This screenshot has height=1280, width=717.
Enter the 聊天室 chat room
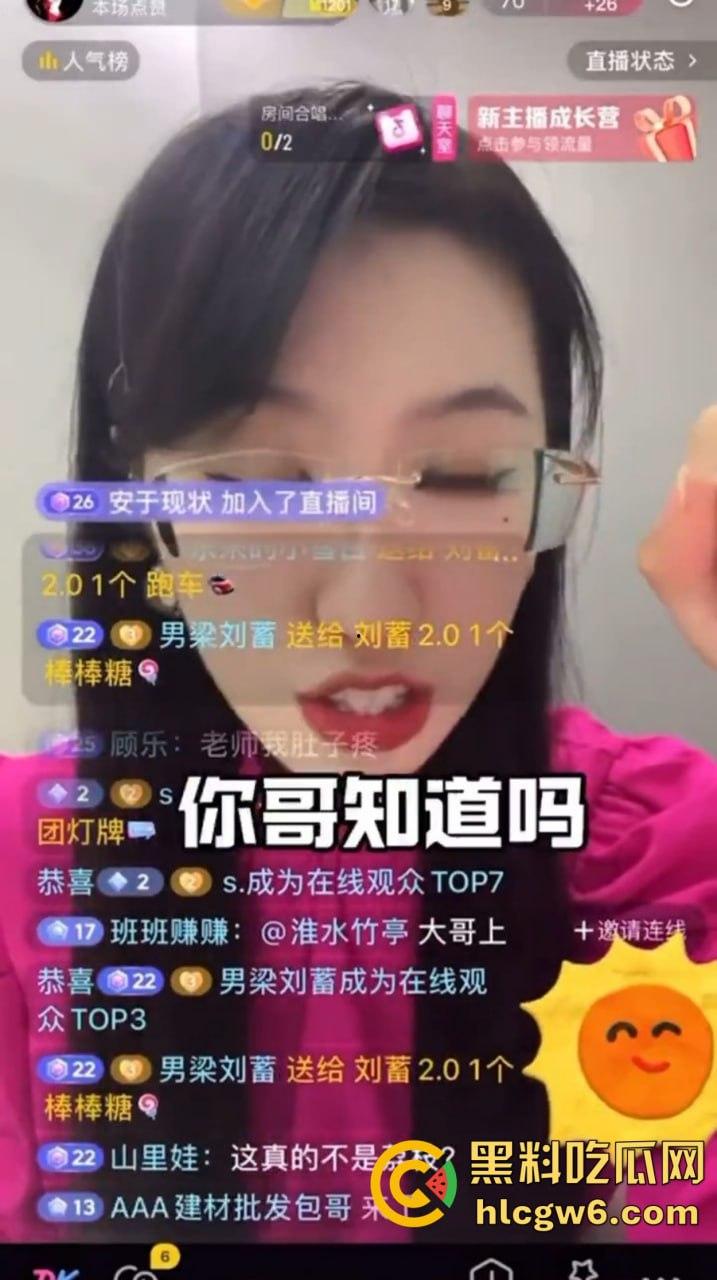445,130
